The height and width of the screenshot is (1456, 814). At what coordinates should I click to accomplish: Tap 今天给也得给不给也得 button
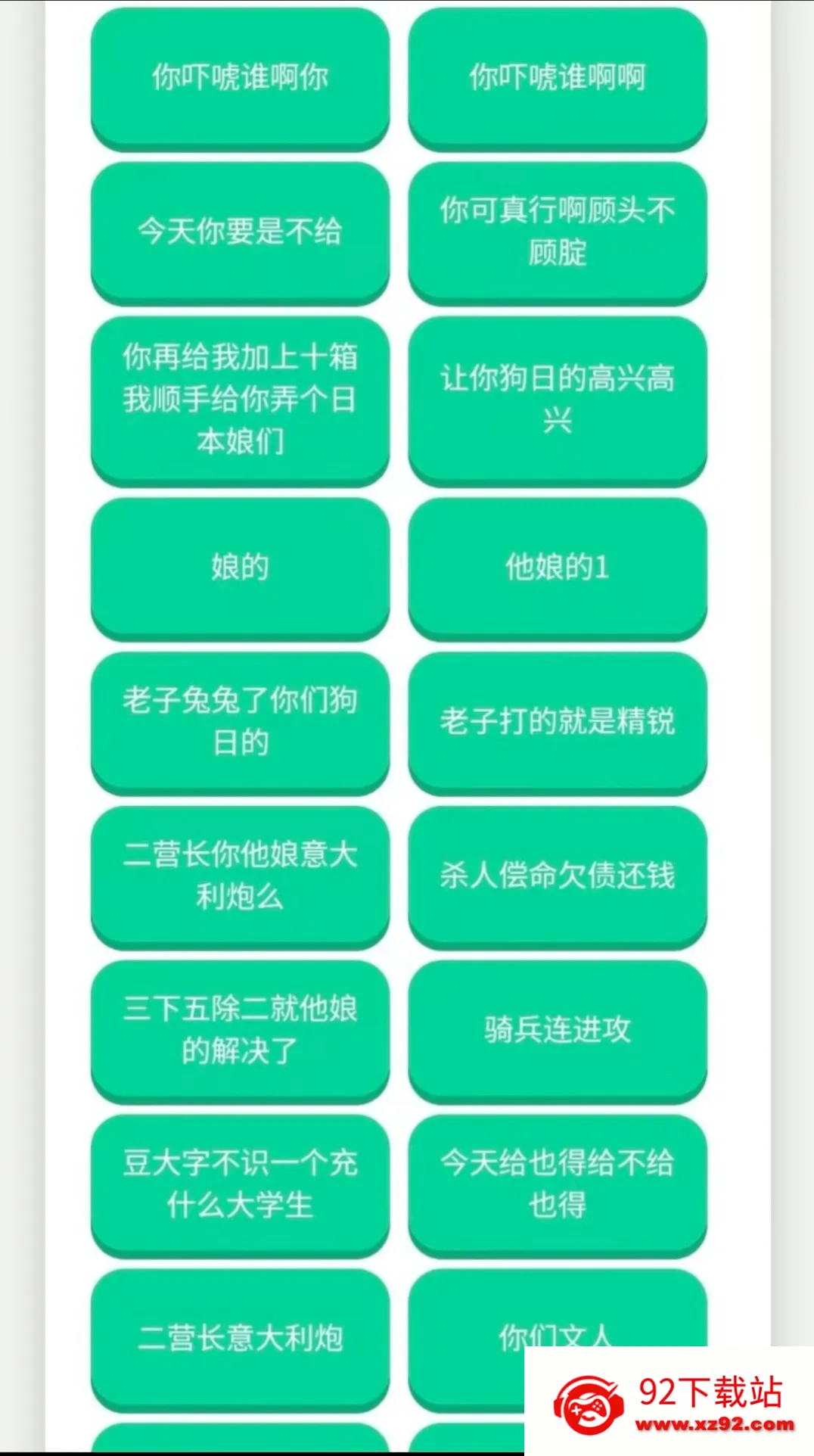(558, 1184)
